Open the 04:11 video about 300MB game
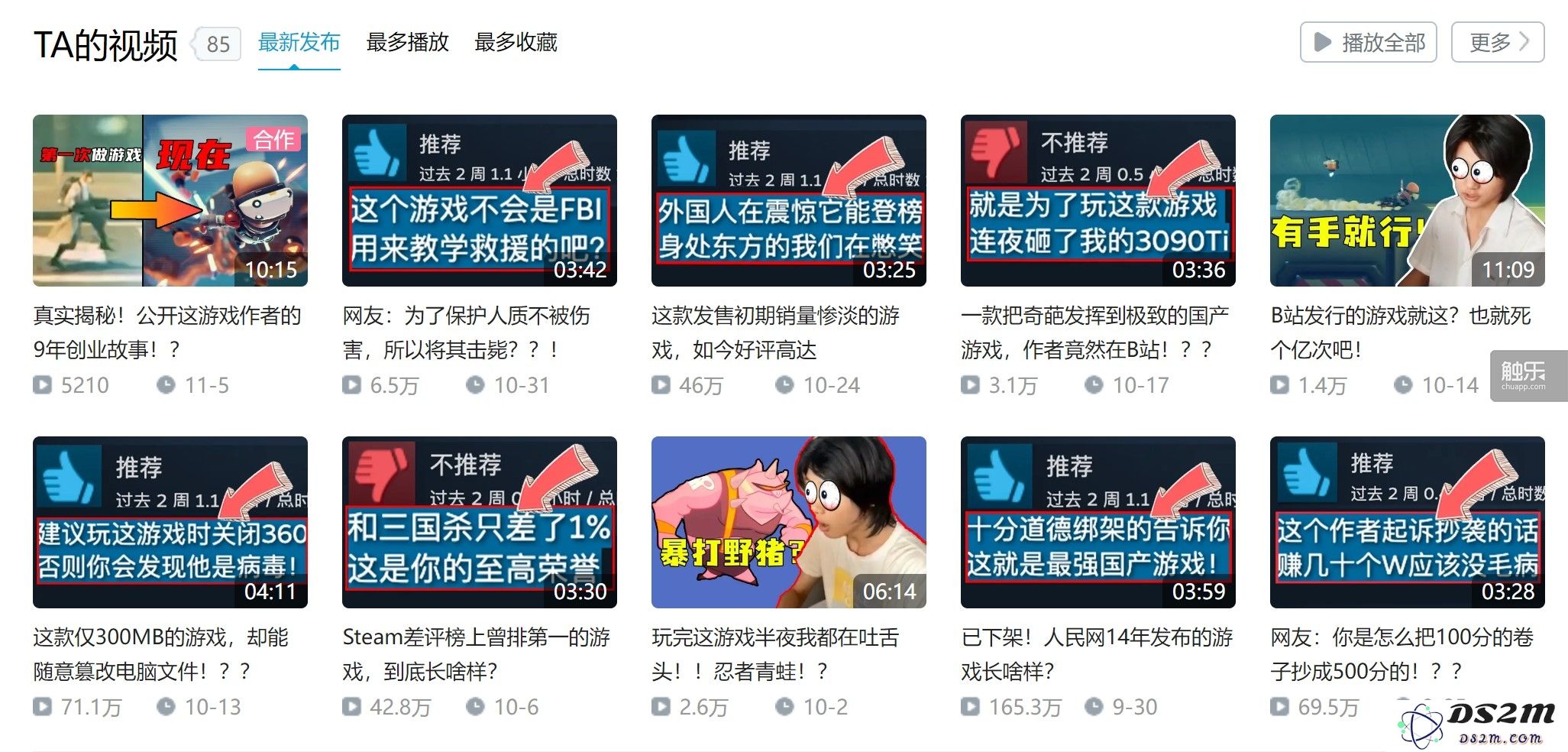 click(x=170, y=523)
